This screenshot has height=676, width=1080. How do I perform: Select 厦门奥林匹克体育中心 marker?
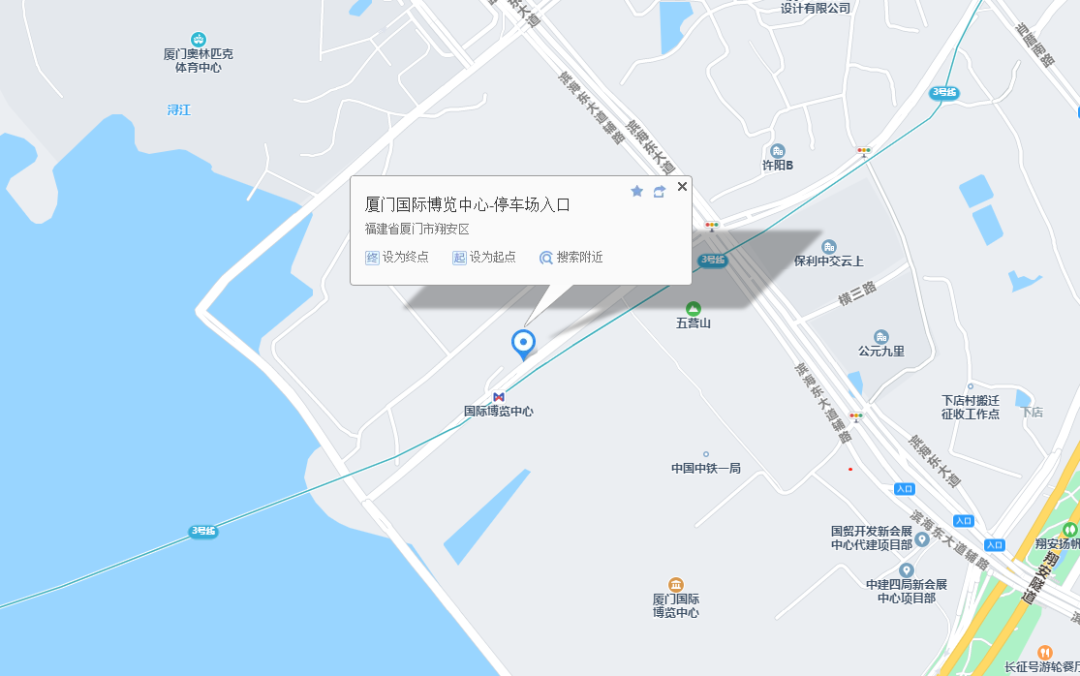click(198, 39)
